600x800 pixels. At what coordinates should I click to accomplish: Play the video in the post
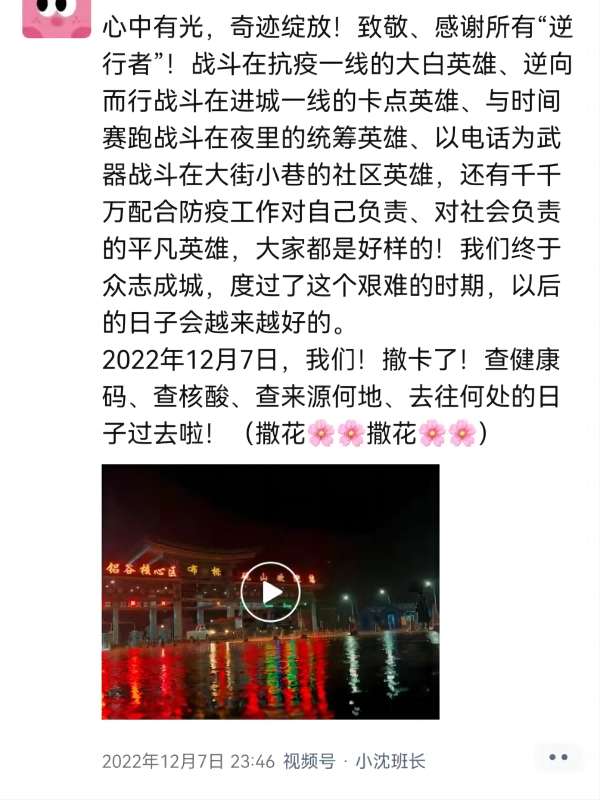270,592
